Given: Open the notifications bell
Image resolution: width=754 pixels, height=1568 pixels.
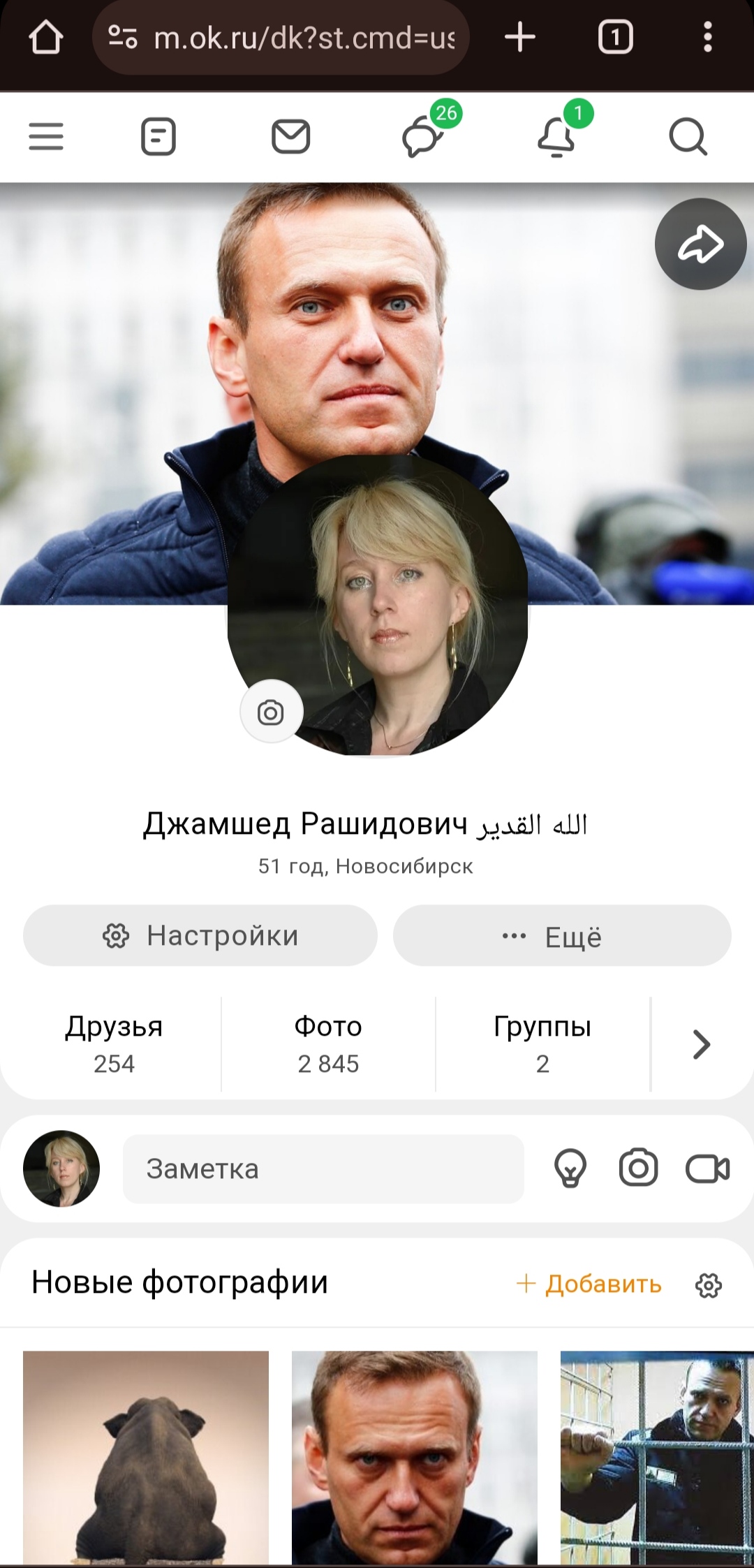Looking at the screenshot, I should click(x=557, y=134).
